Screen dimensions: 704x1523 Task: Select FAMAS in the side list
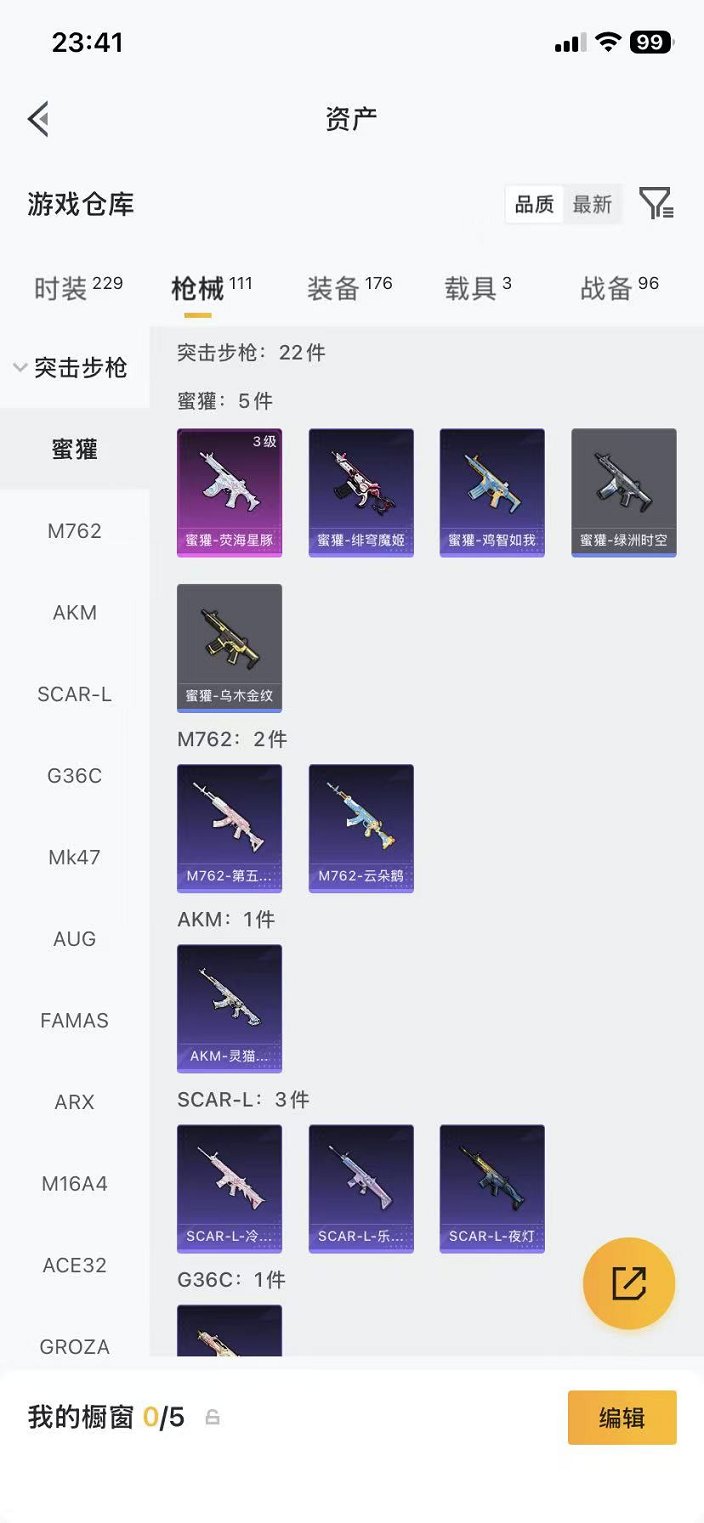point(75,1021)
